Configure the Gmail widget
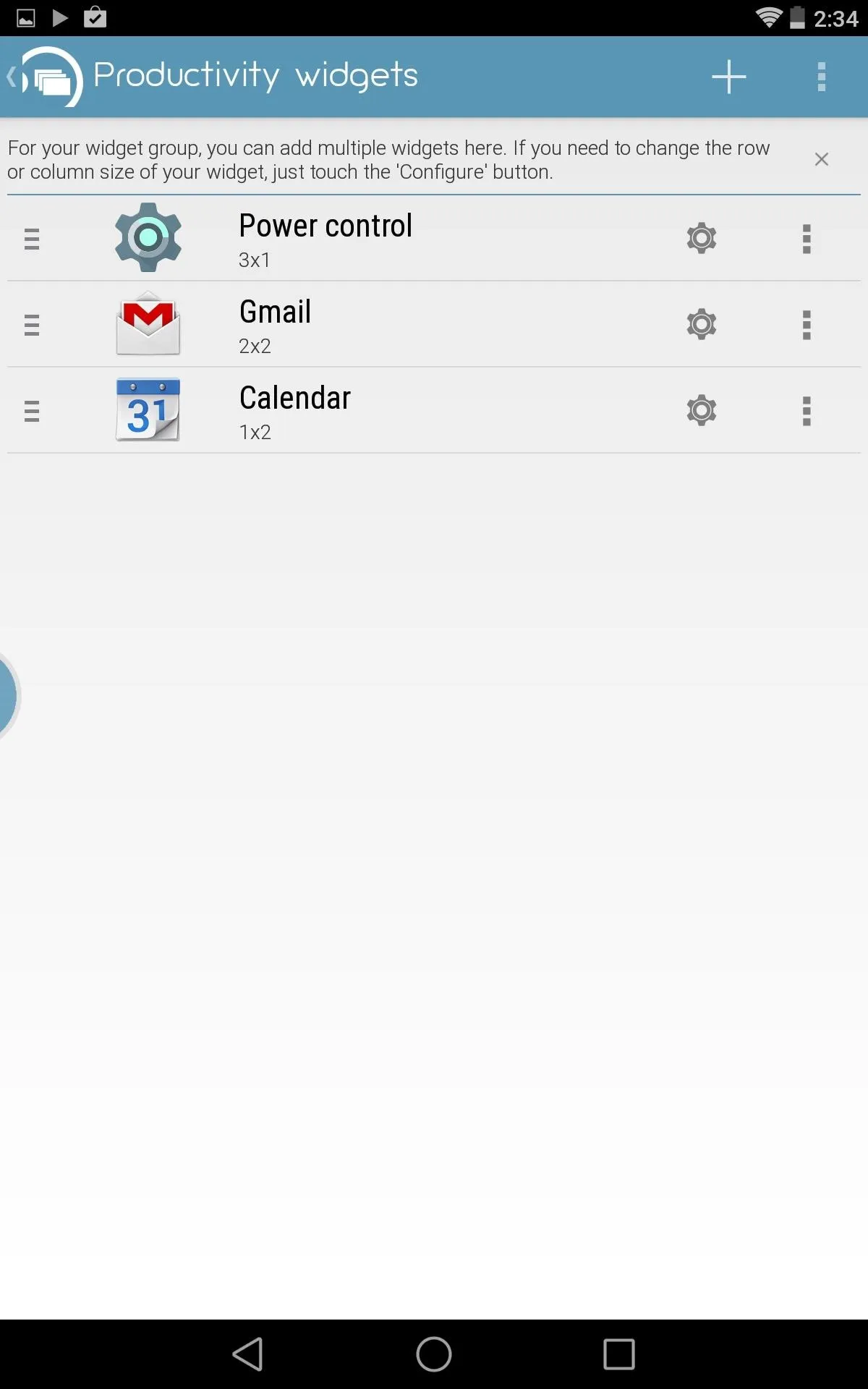The width and height of the screenshot is (868, 1389). point(701,324)
